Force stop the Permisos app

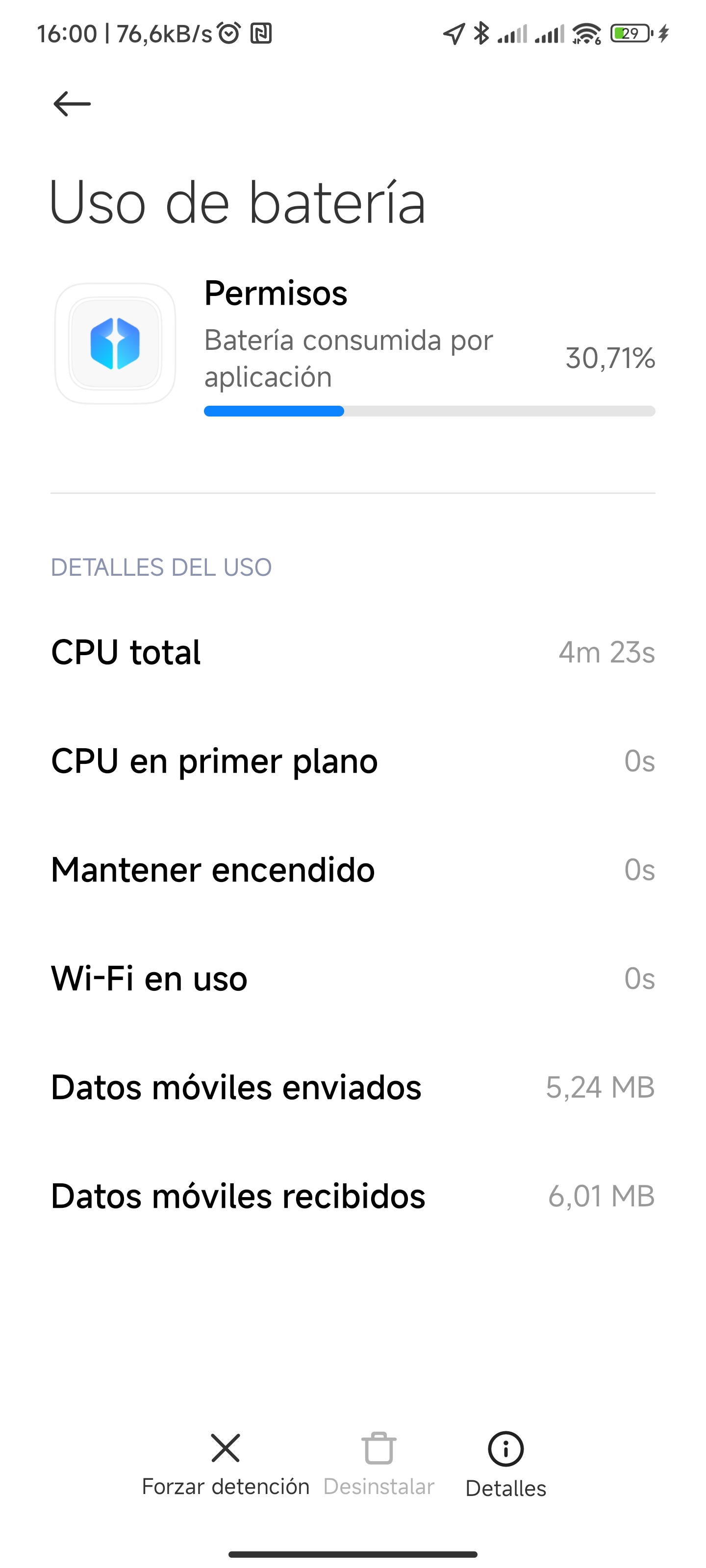click(226, 1465)
